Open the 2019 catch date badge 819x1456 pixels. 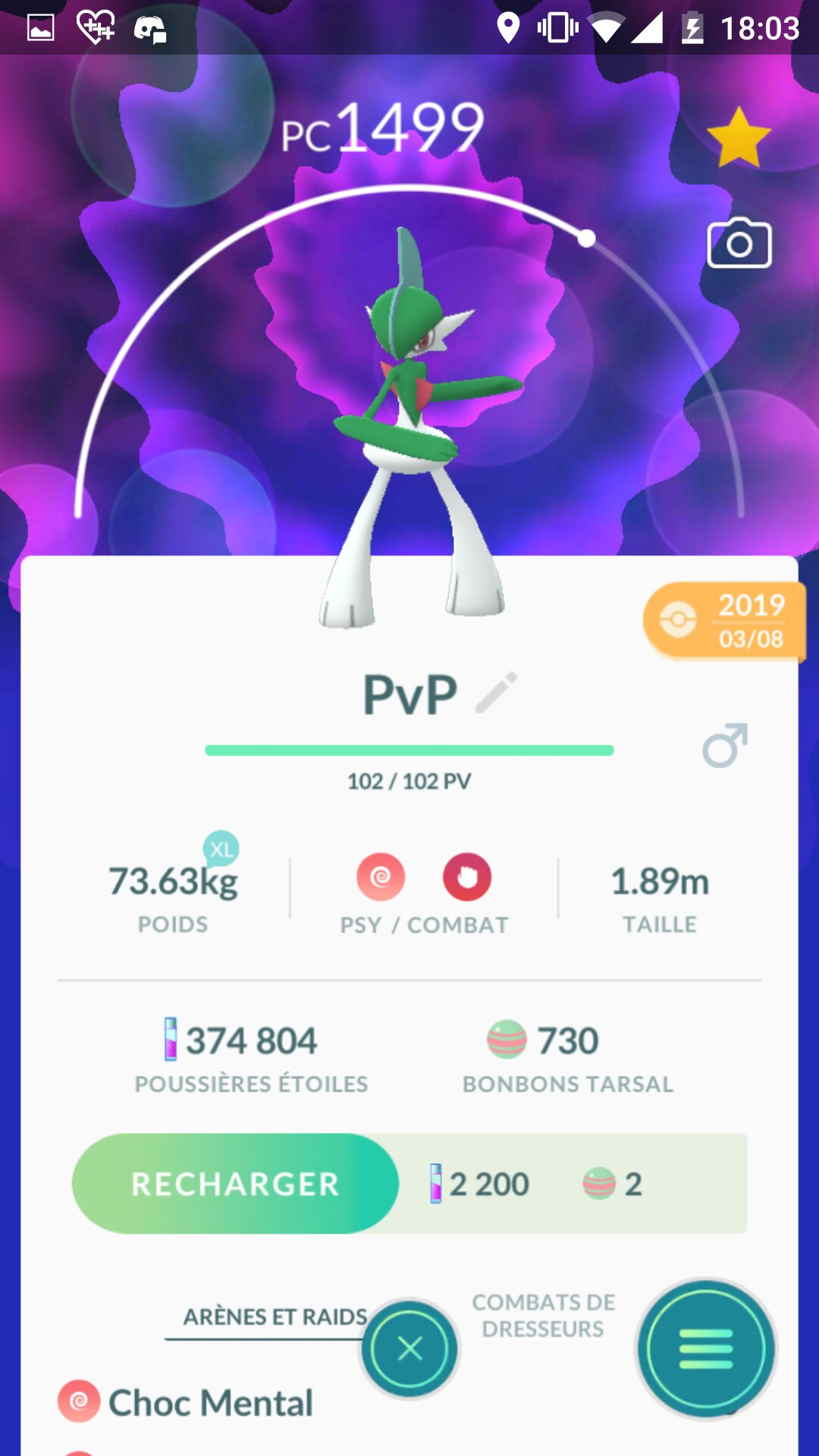pyautogui.click(x=723, y=621)
